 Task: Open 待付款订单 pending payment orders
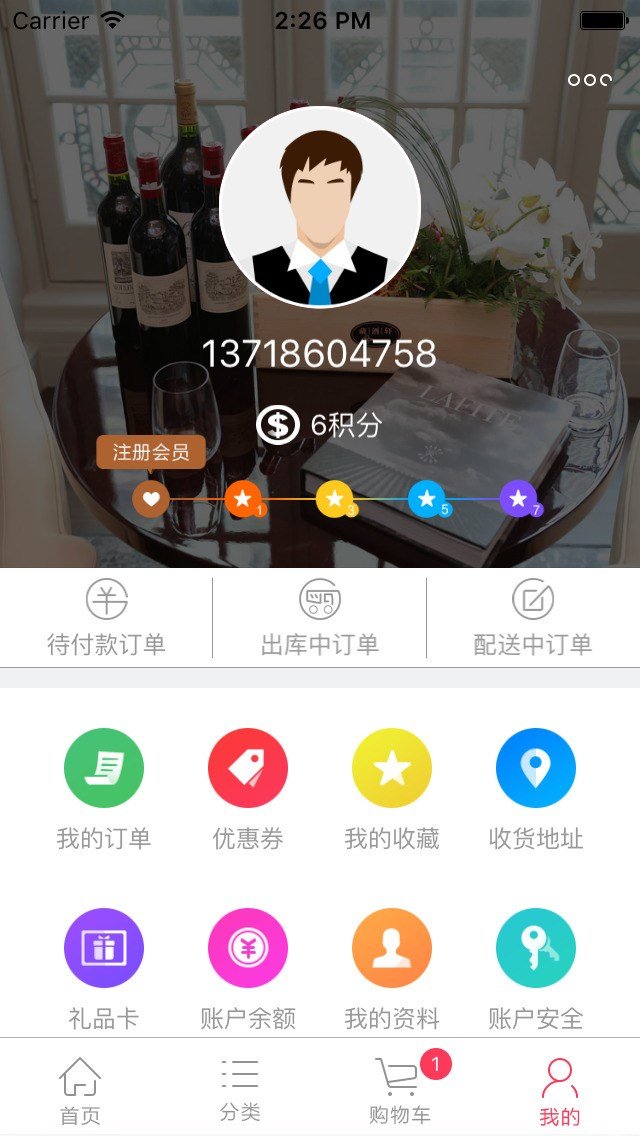[106, 618]
